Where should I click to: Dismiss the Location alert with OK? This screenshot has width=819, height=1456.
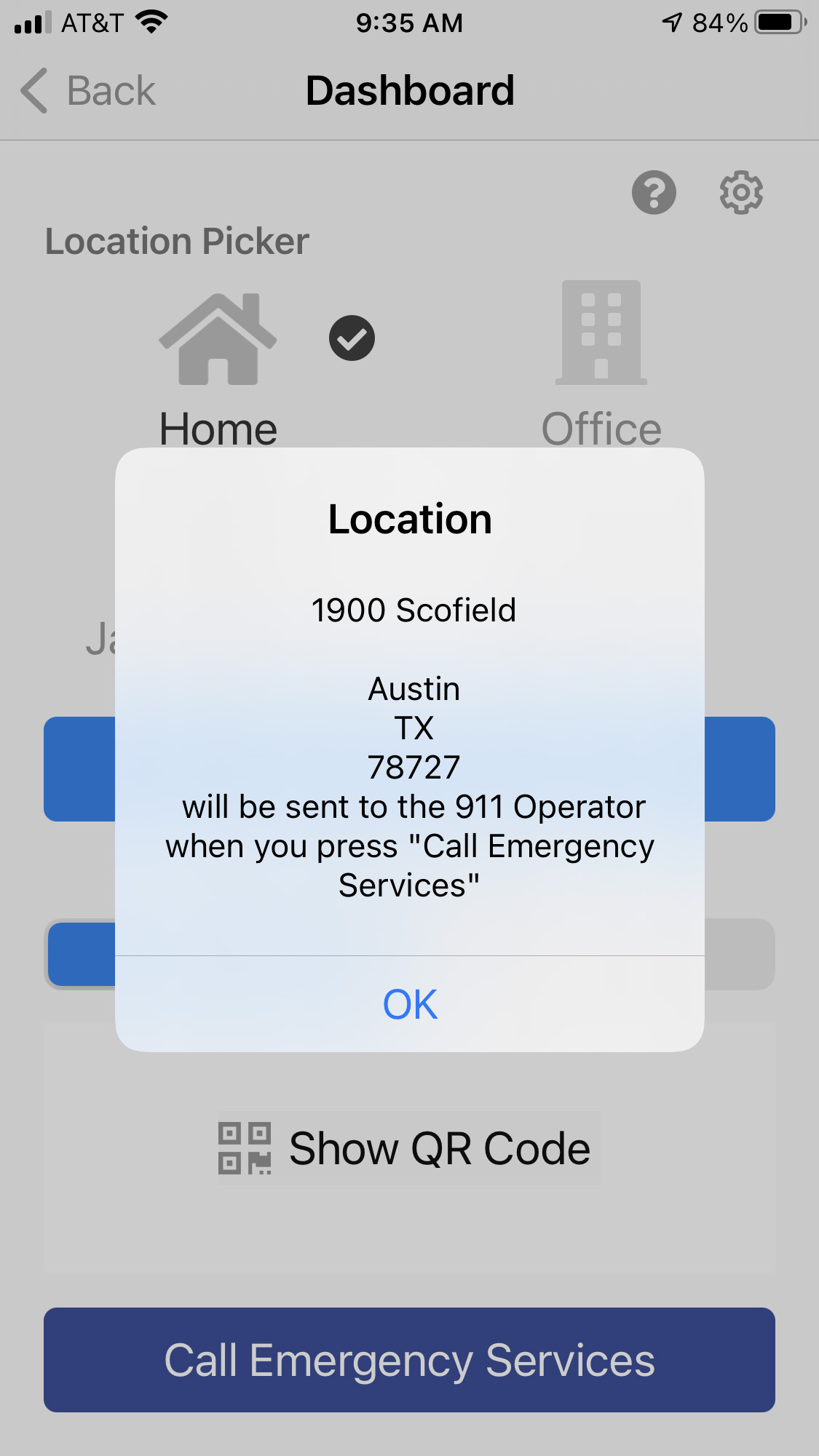point(410,1004)
